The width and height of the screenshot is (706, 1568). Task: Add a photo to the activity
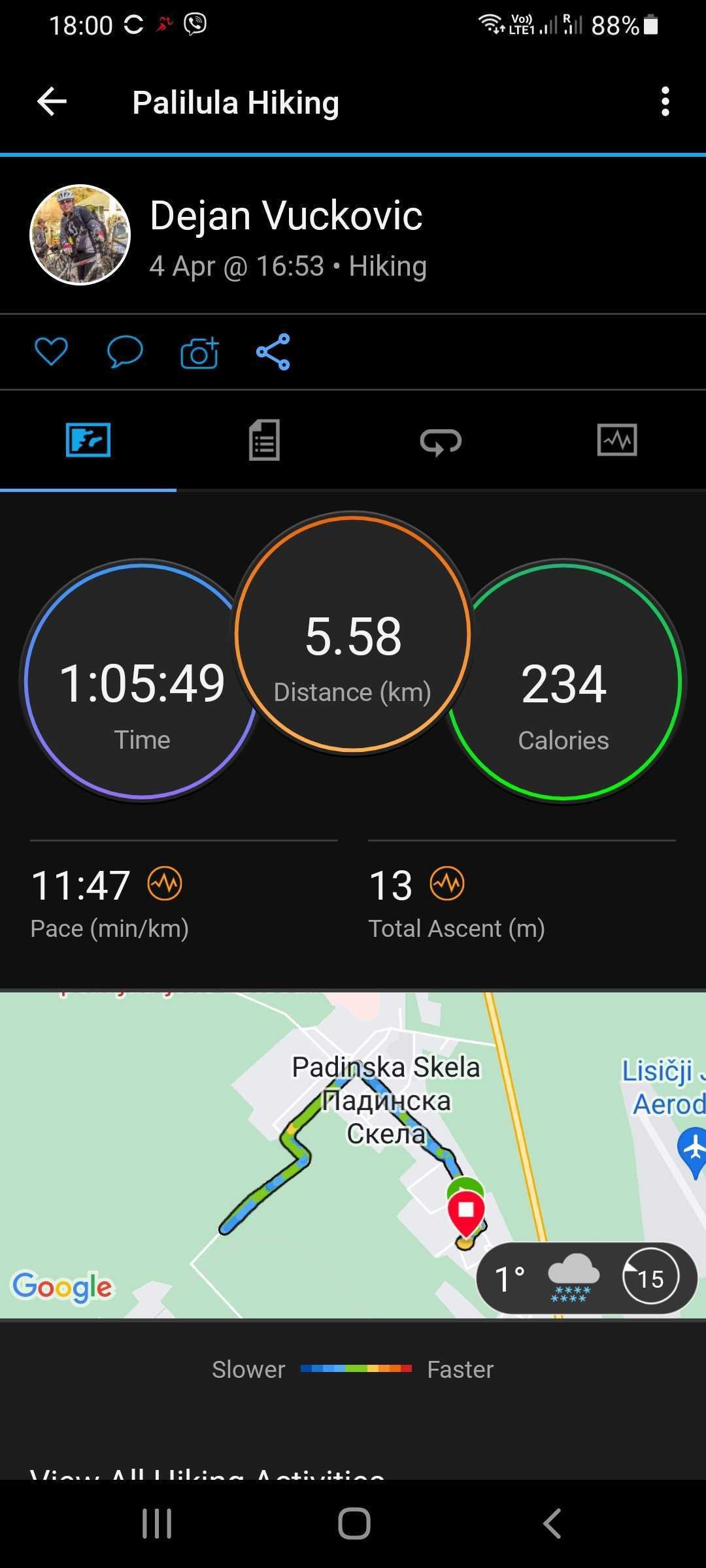coord(199,353)
